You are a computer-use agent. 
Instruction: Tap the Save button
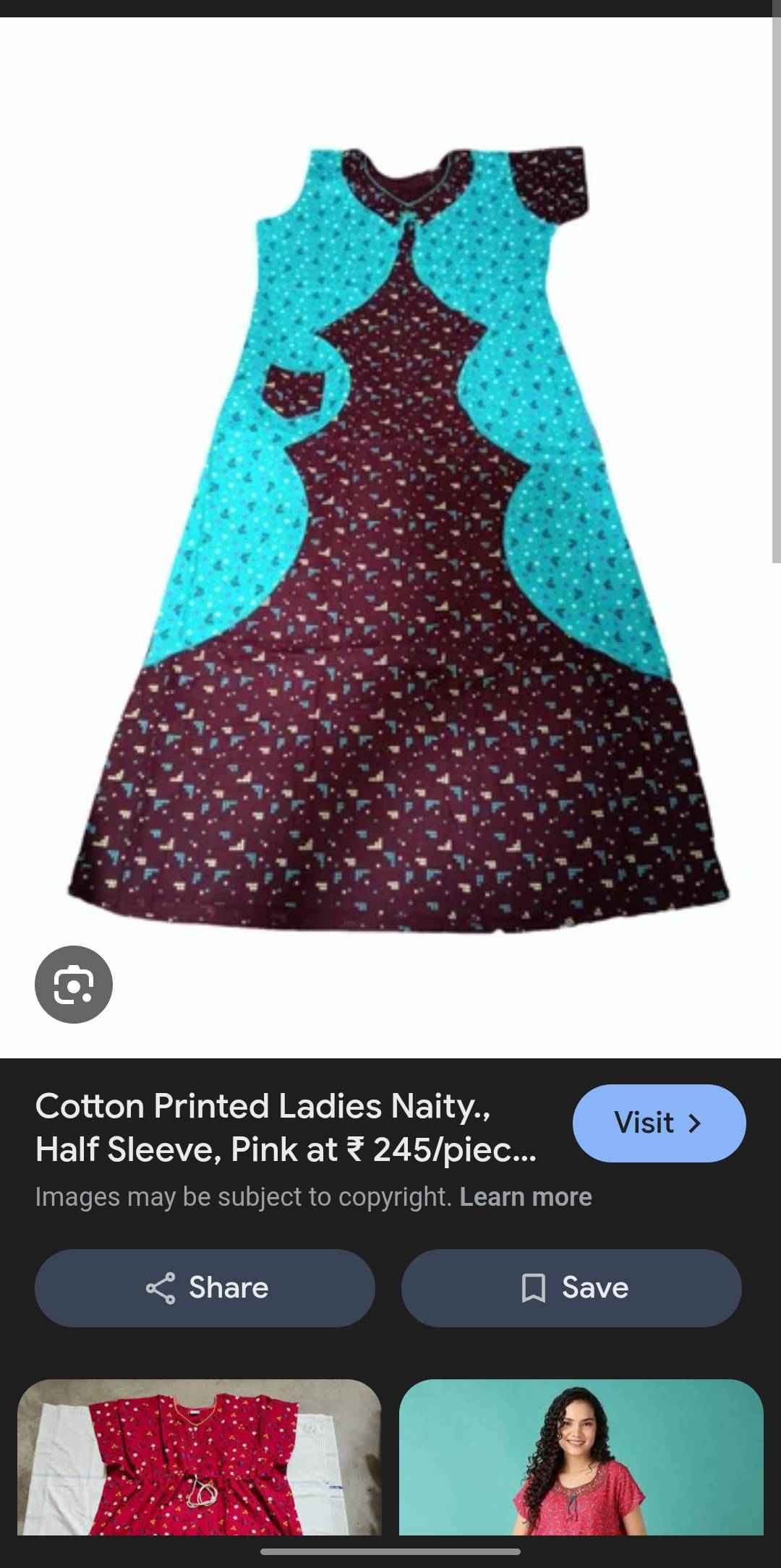(x=571, y=1287)
